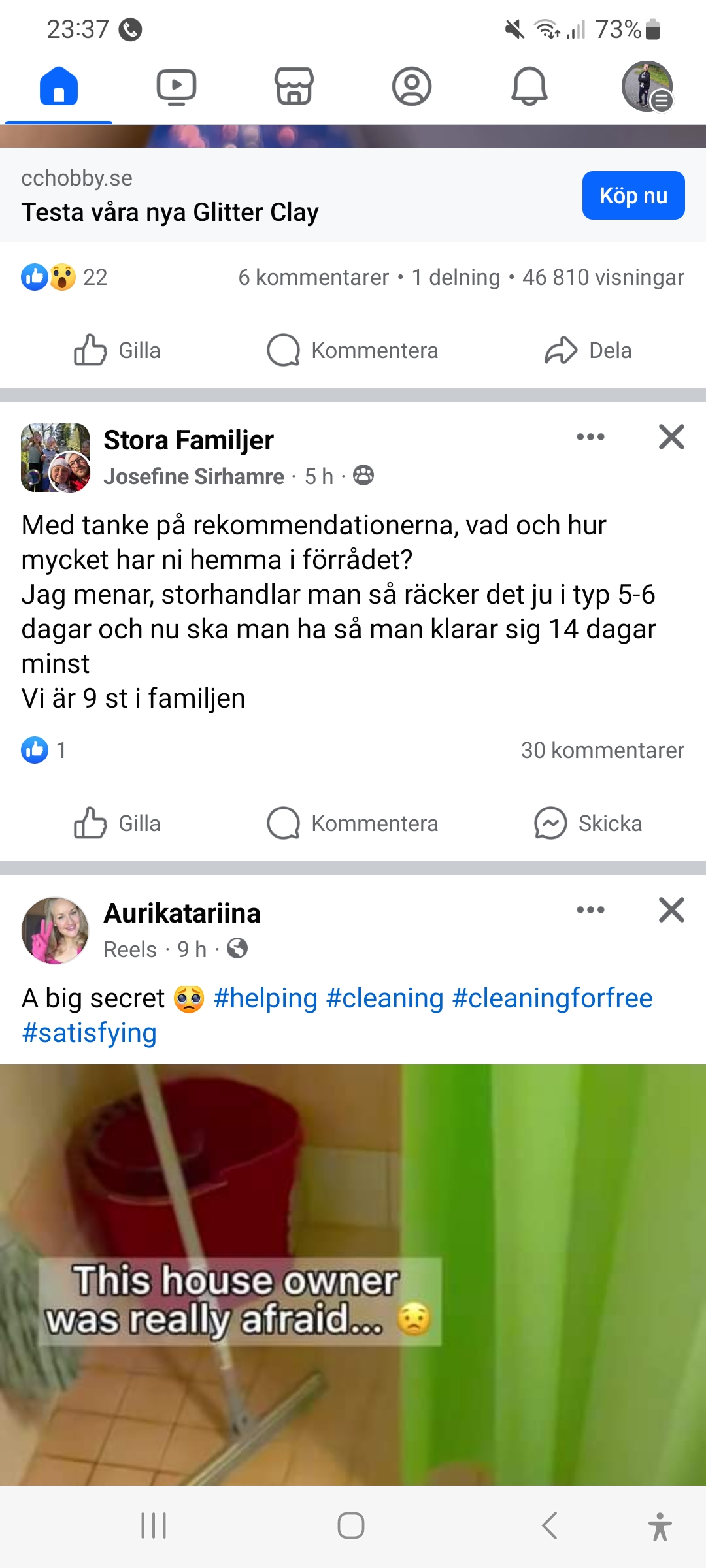Image resolution: width=706 pixels, height=1568 pixels.
Task: Open the notifications bell
Action: (529, 87)
